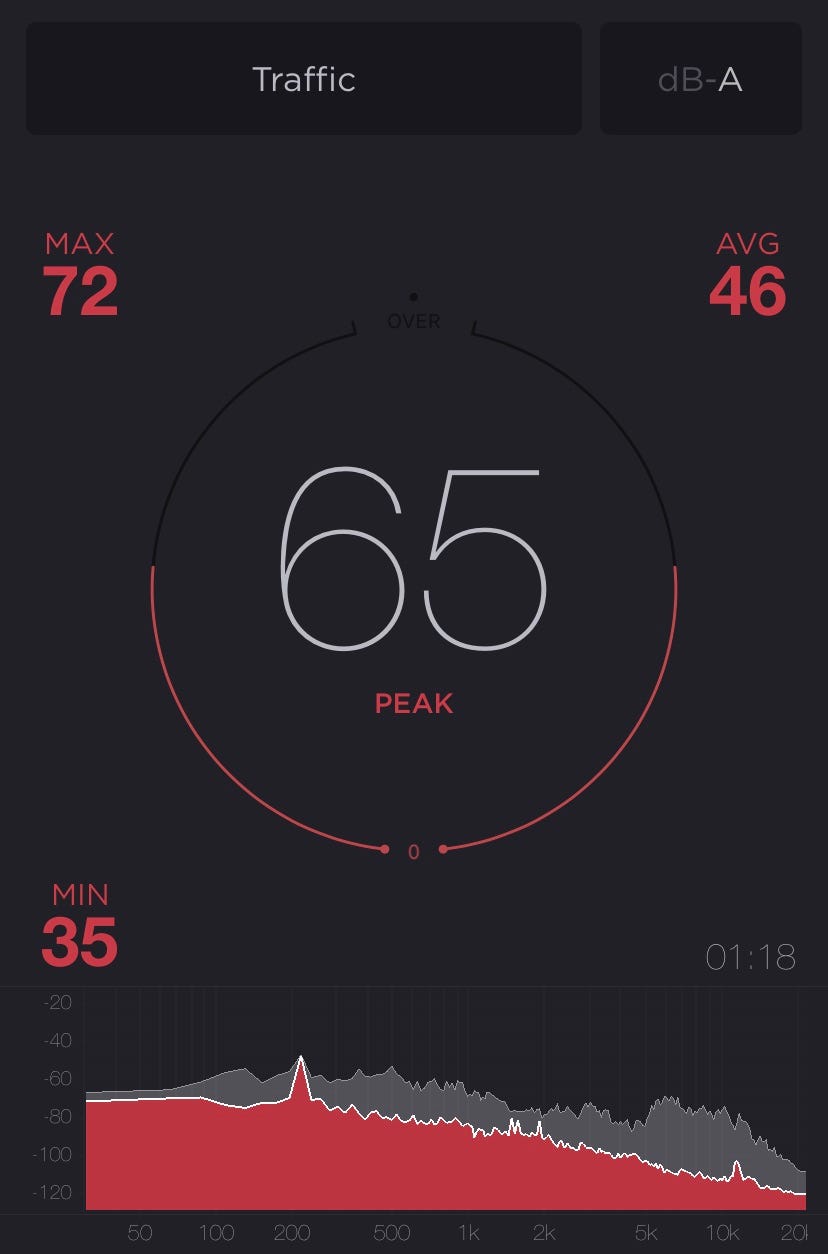Tap the Traffic recording name button
The image size is (828, 1254).
(303, 79)
